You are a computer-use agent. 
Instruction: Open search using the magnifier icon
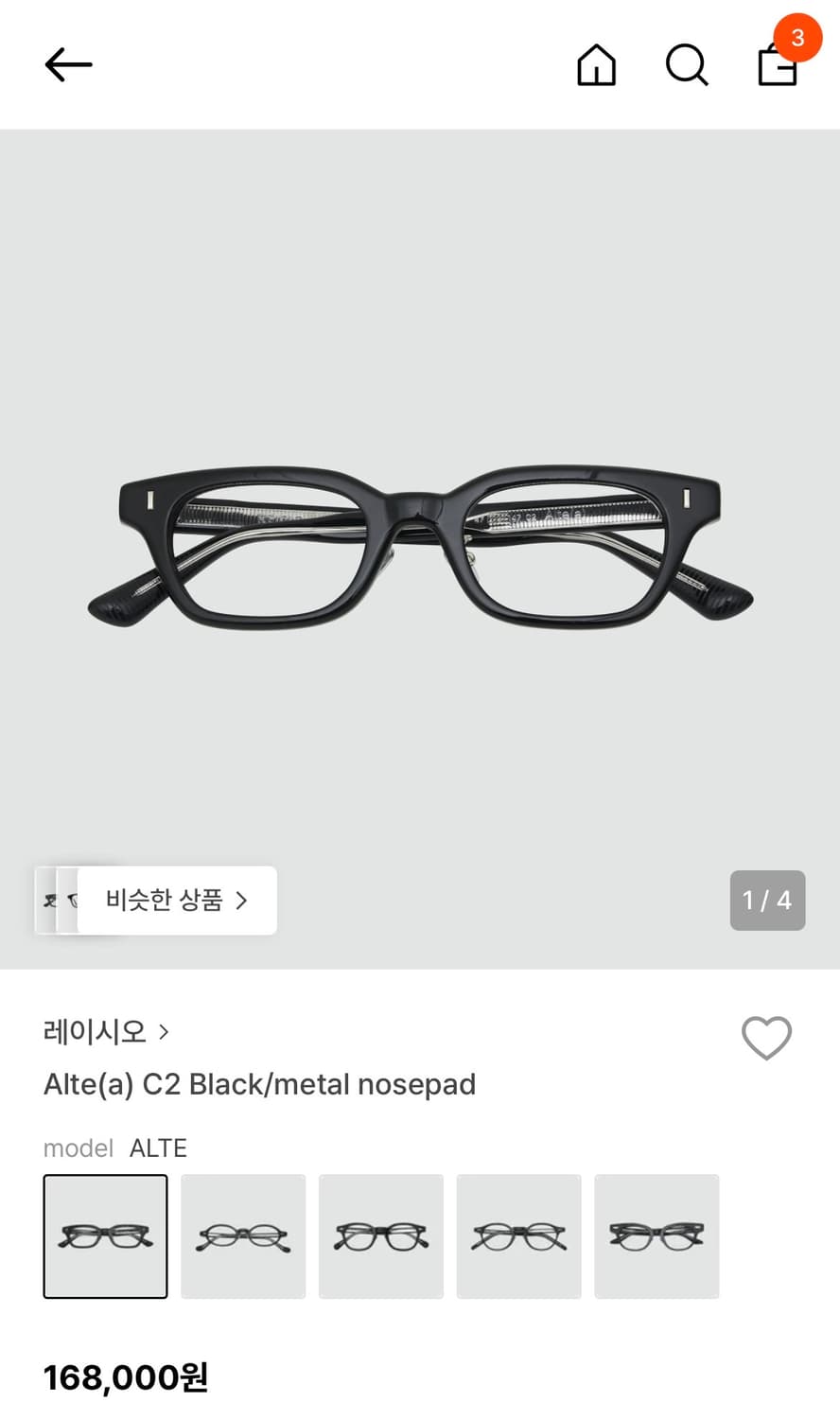pyautogui.click(x=687, y=65)
